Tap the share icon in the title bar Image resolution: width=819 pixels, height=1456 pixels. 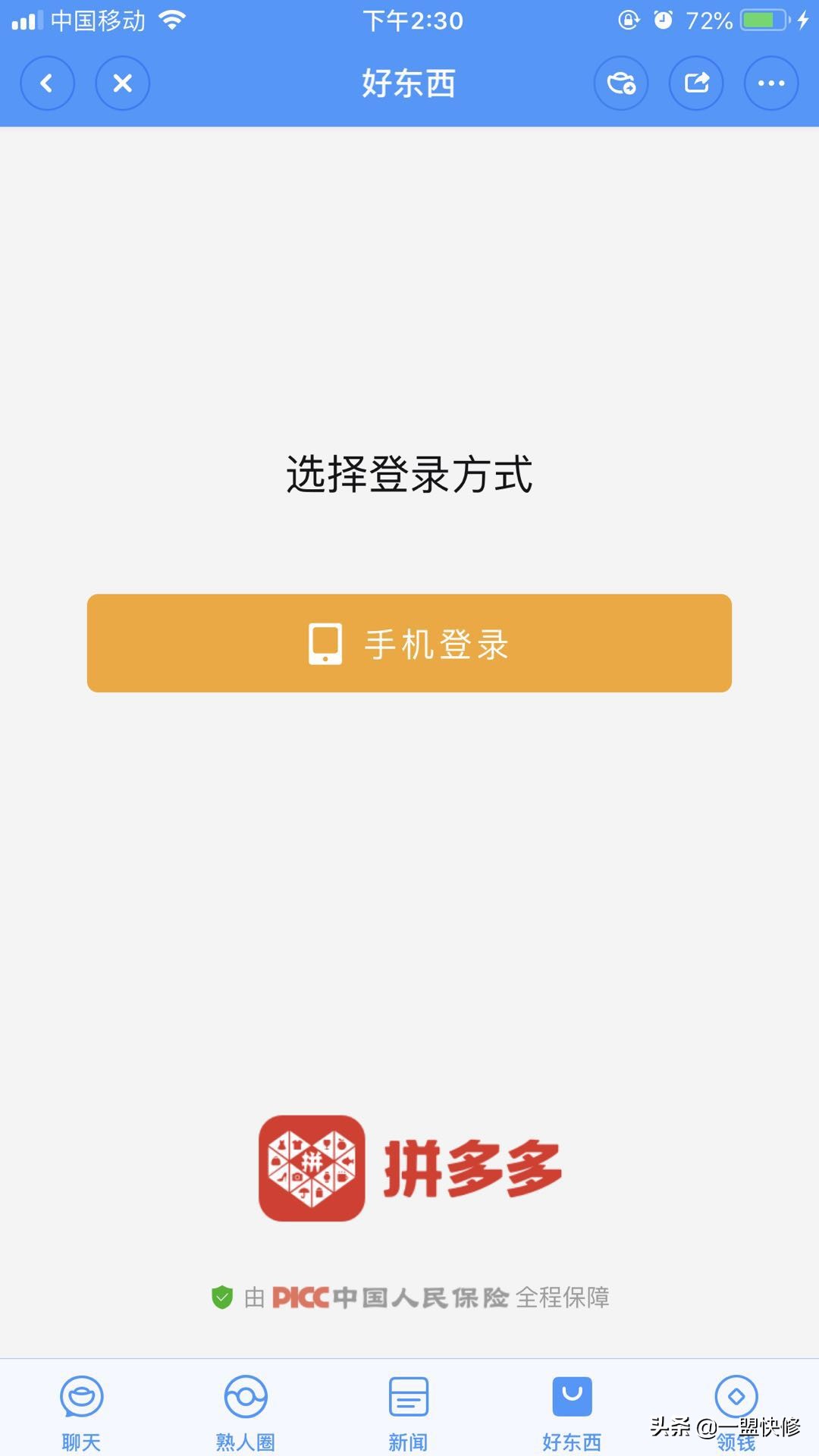click(x=695, y=83)
